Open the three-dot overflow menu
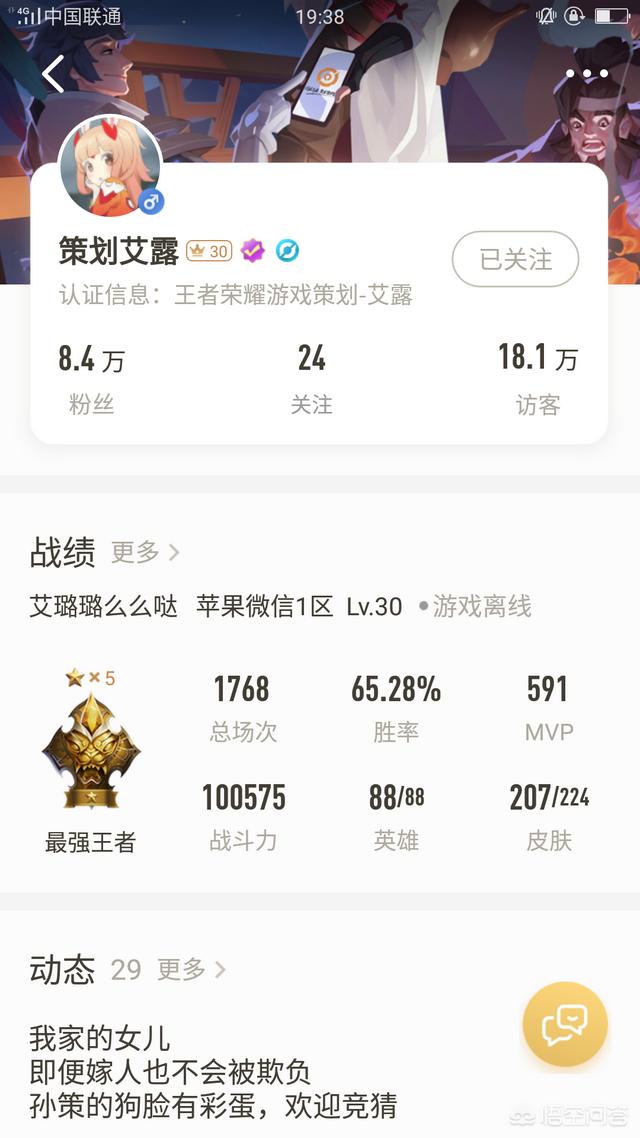This screenshot has width=640, height=1138. pos(586,74)
